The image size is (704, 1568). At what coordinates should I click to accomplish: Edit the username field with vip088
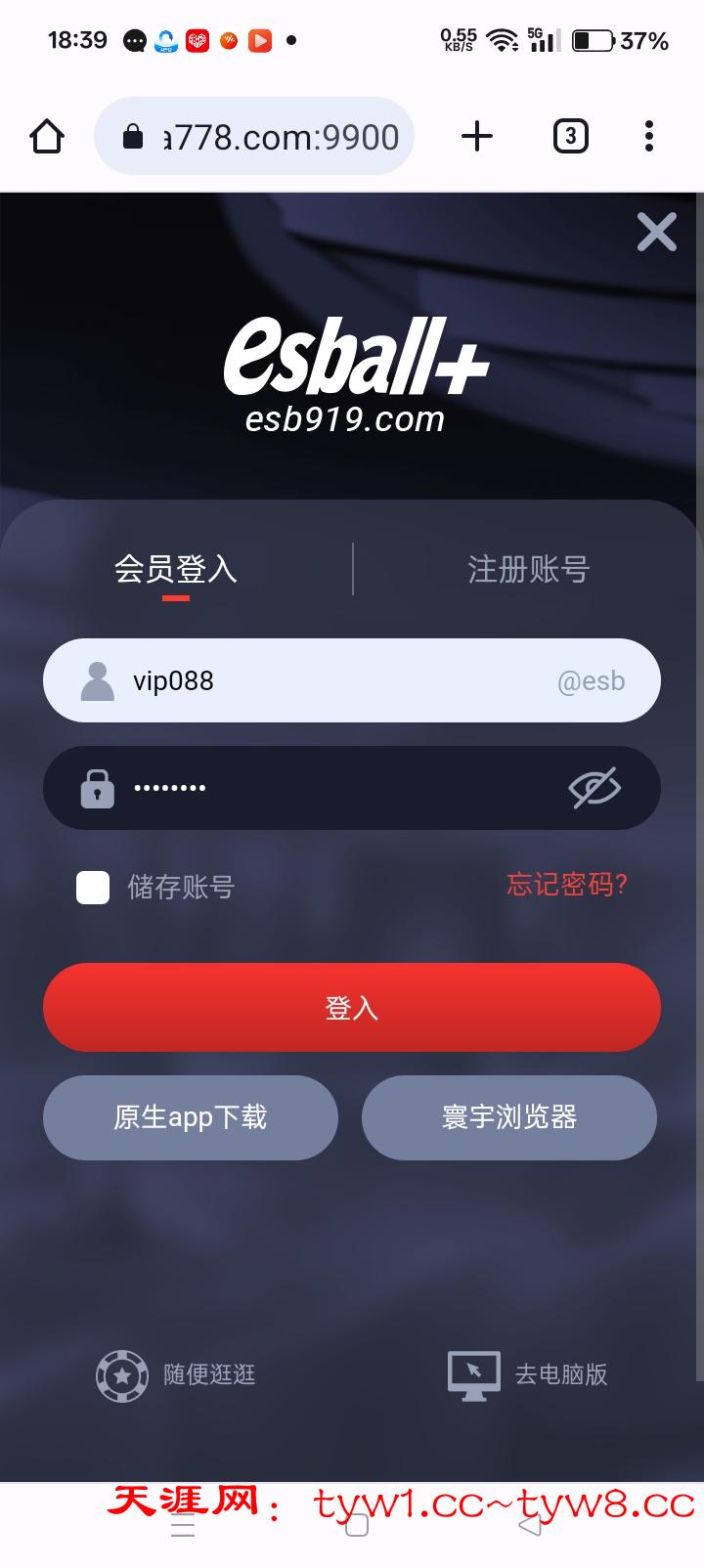coord(332,680)
